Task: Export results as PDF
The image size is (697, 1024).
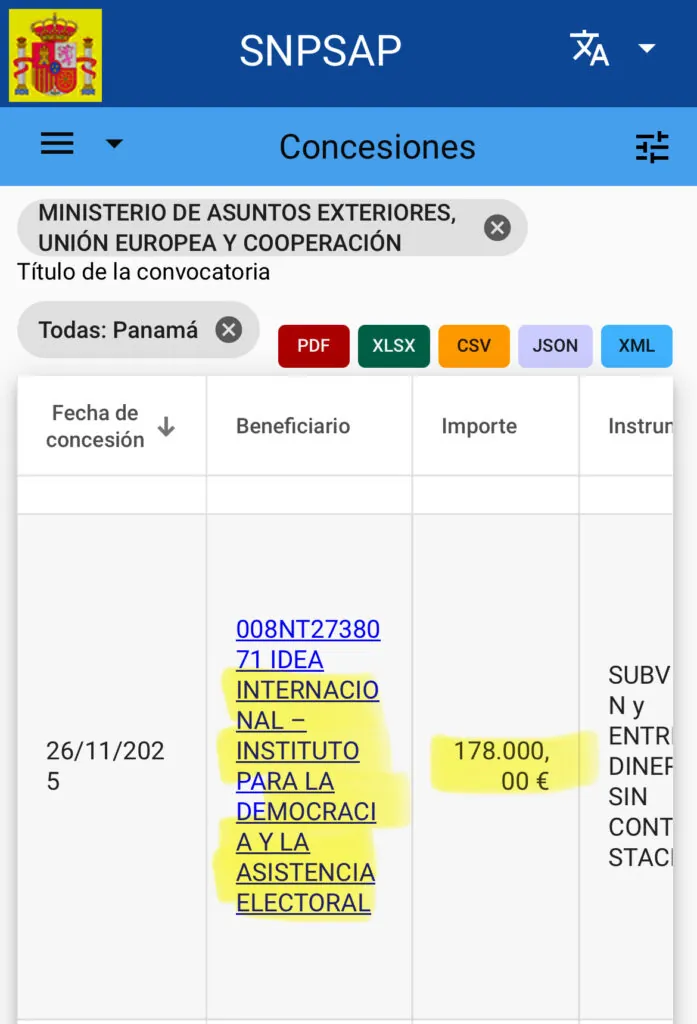Action: pos(313,346)
